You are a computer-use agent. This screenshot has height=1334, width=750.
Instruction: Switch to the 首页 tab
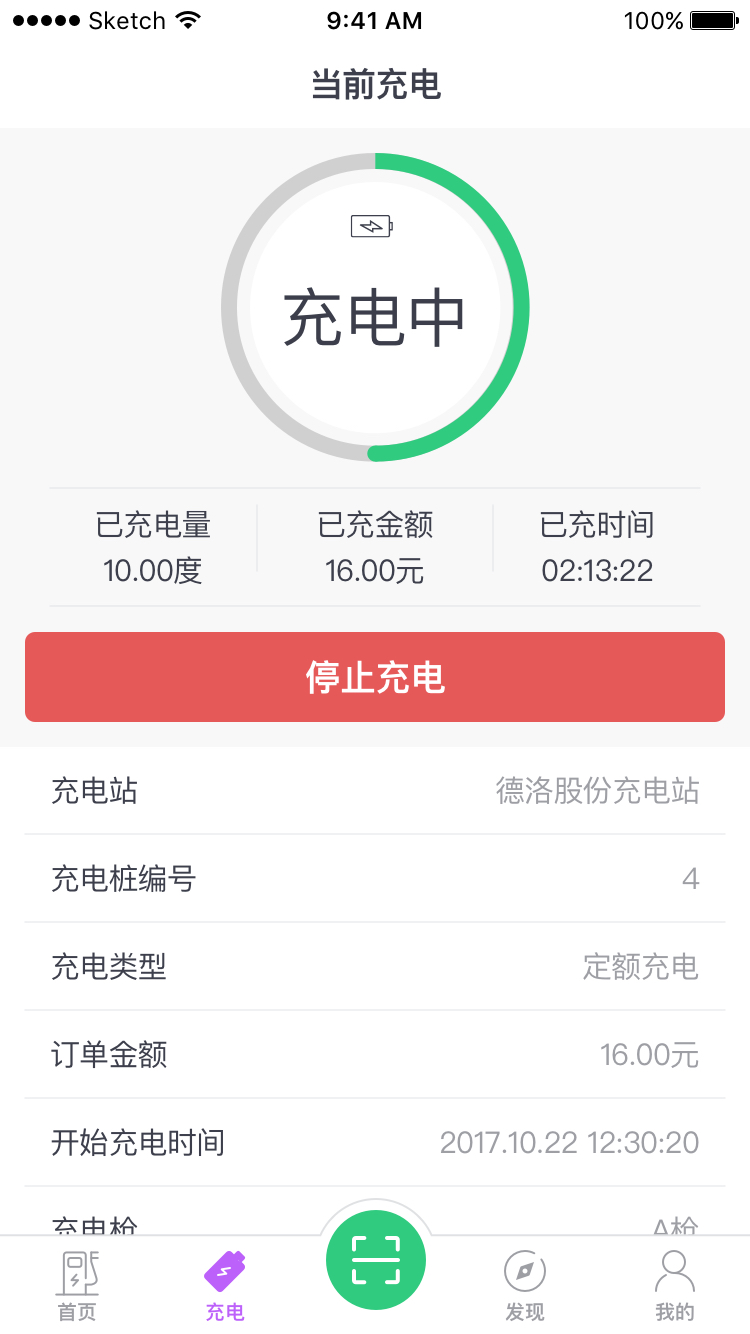(76, 1286)
